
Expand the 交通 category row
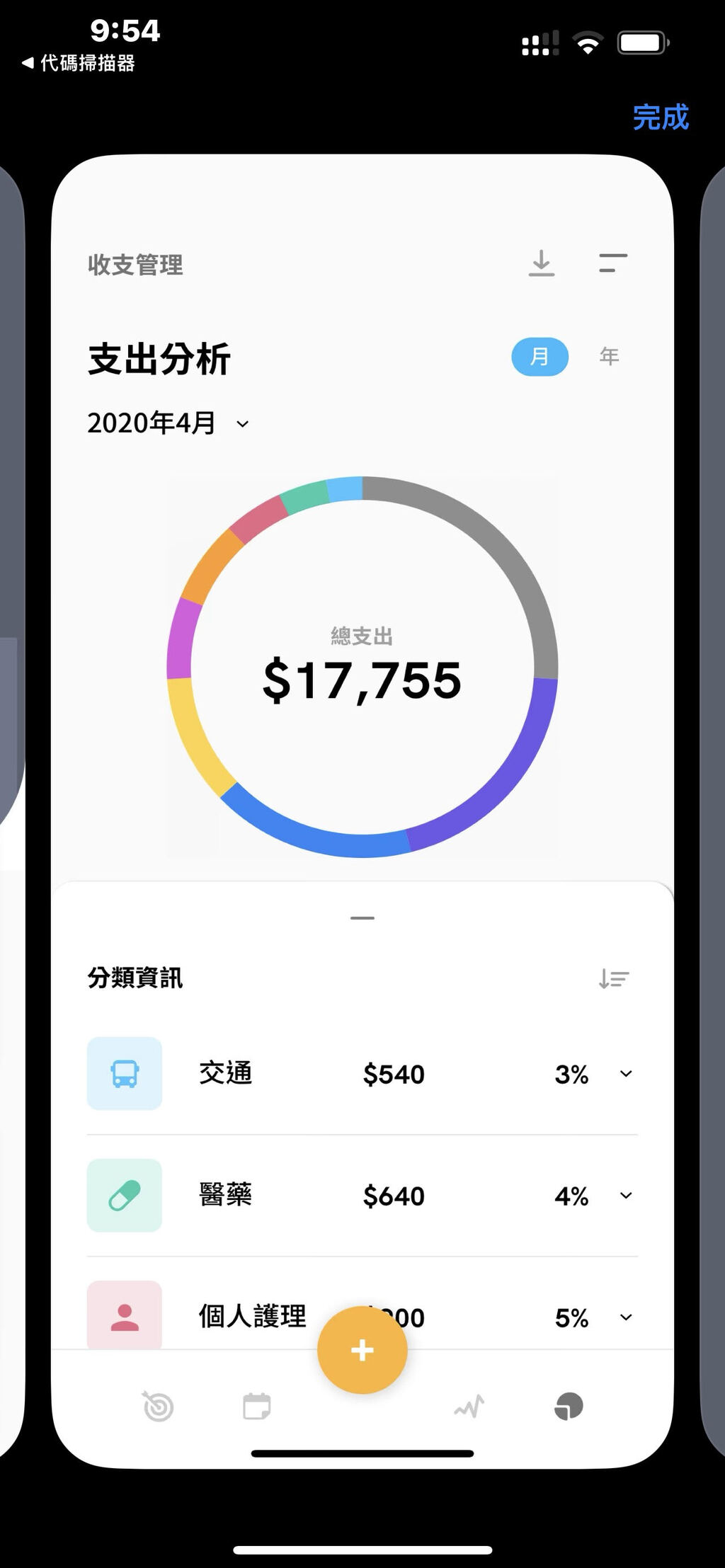[x=626, y=1074]
